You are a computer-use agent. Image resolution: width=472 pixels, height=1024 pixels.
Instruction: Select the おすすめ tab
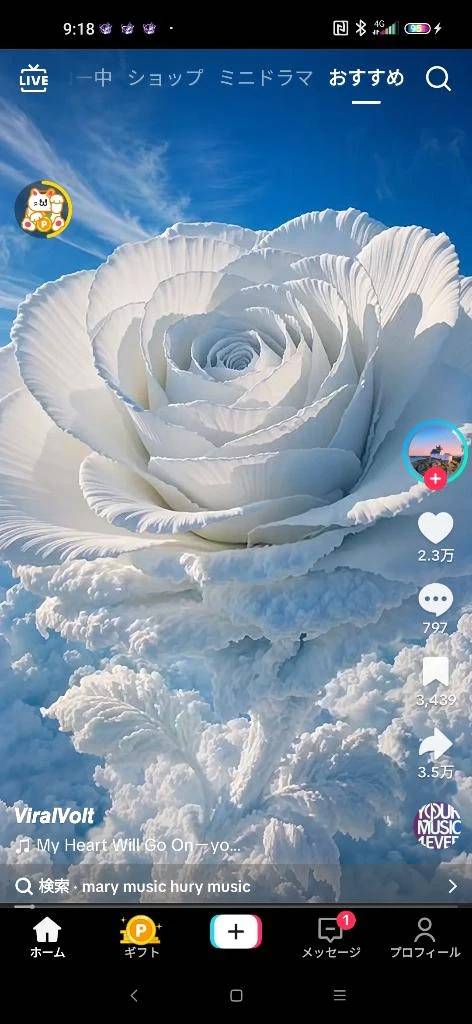tap(366, 78)
